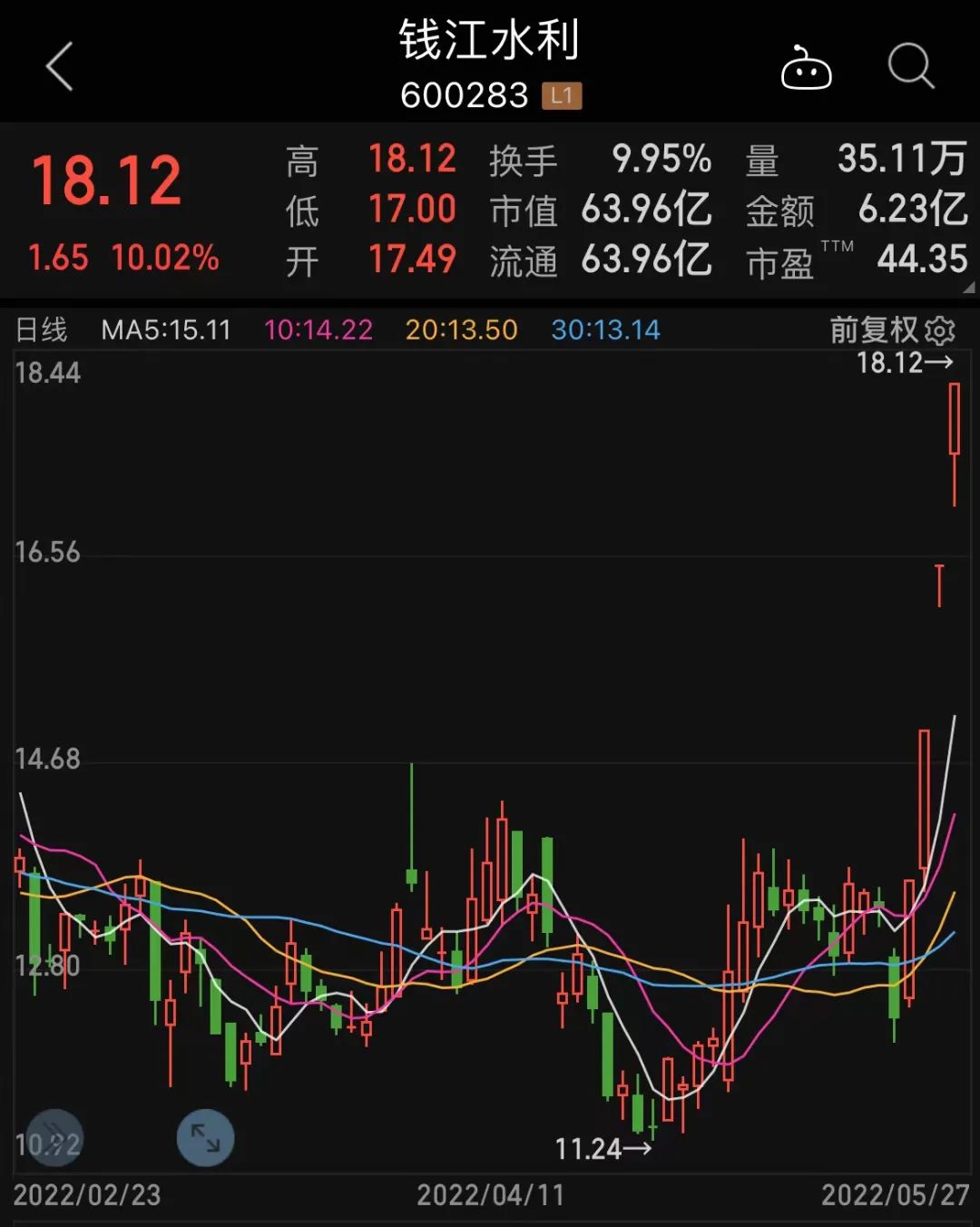Screen dimensions: 980x1227
Task: Switch the 日线 chart period
Action: (42, 329)
